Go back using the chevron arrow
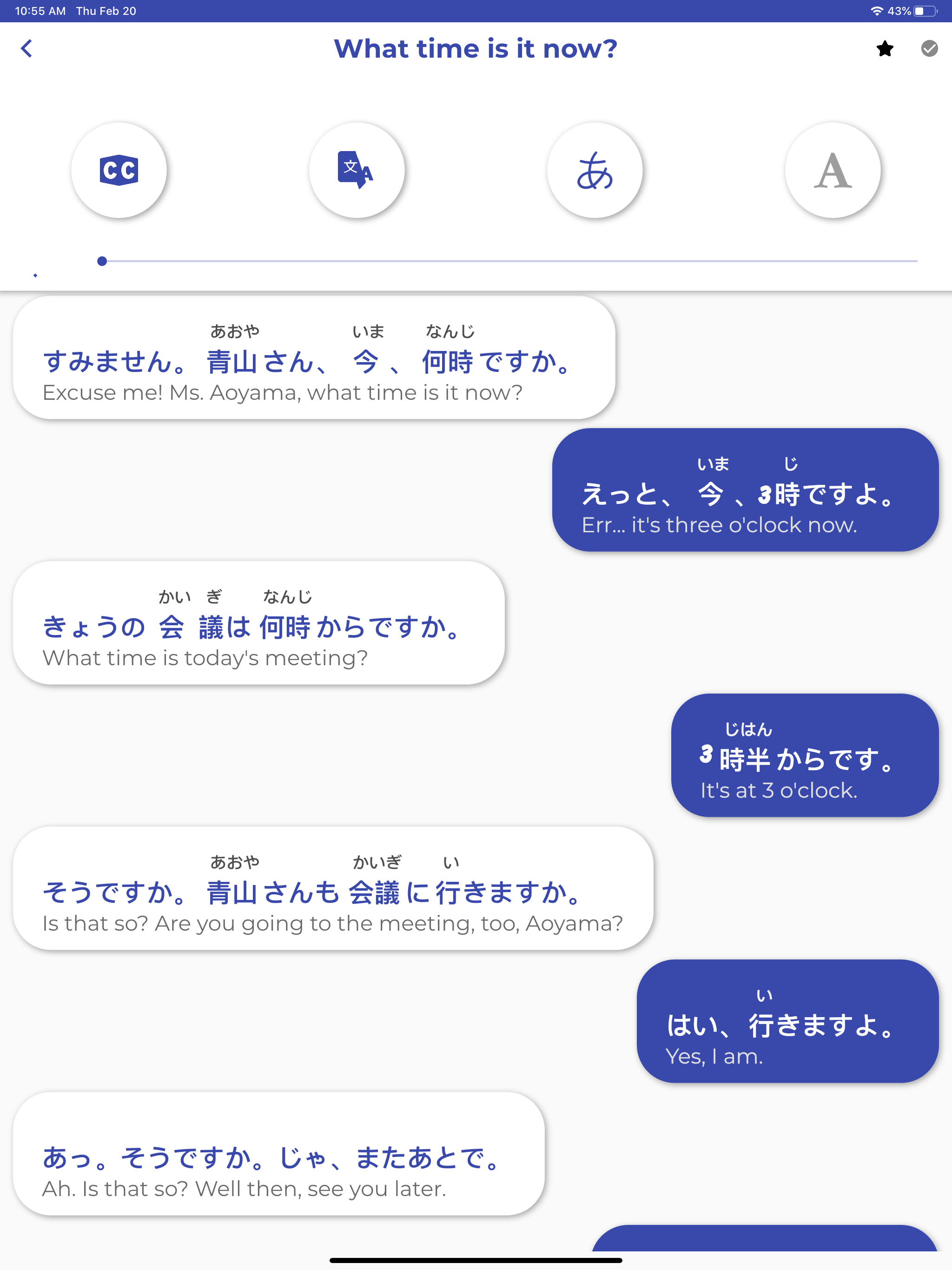 27,49
